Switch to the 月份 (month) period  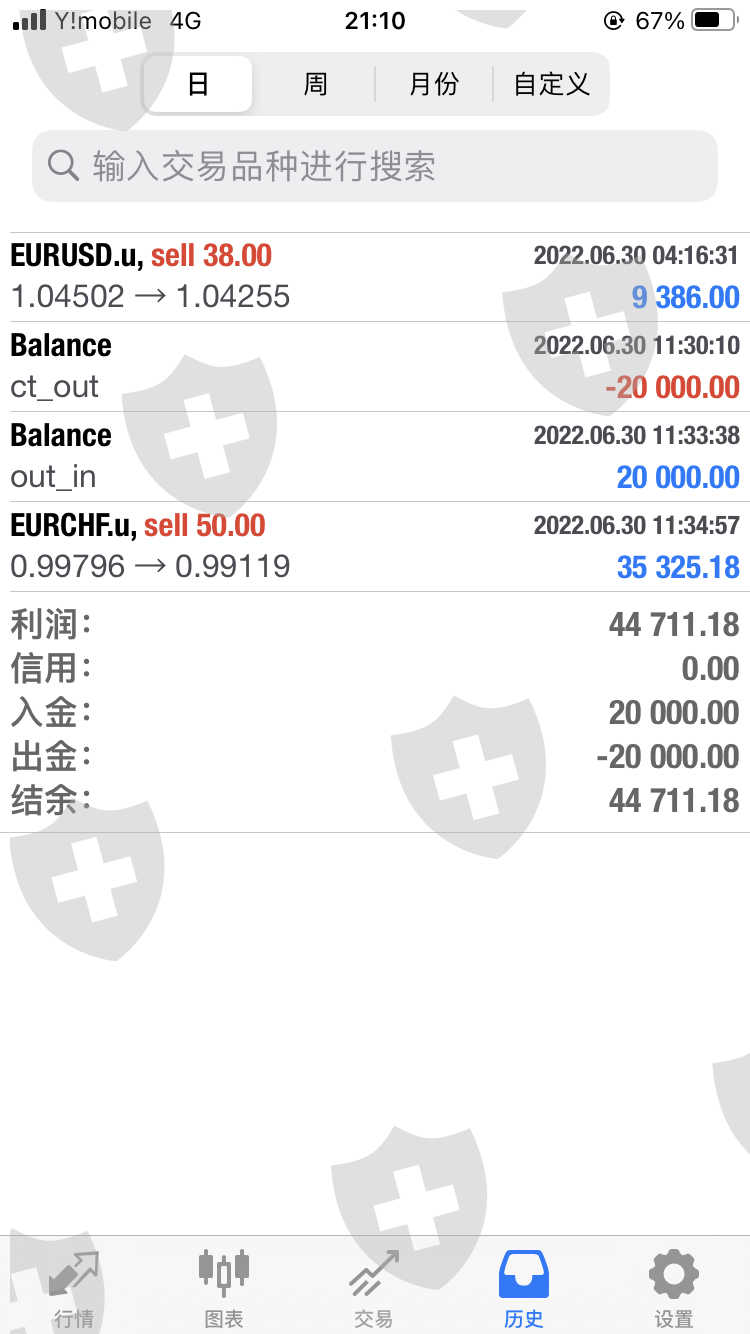pyautogui.click(x=433, y=84)
